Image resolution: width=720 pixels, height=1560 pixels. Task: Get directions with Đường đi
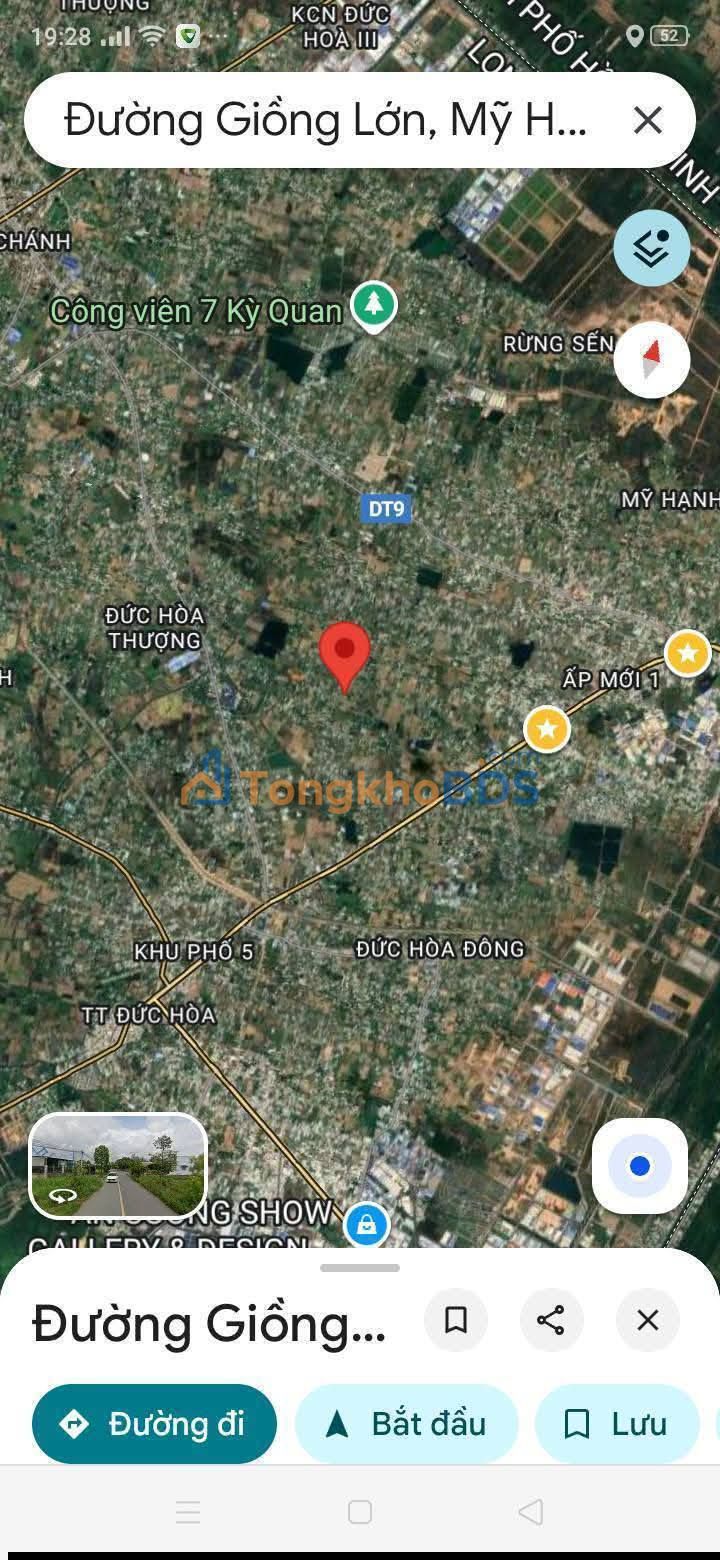click(x=154, y=1424)
